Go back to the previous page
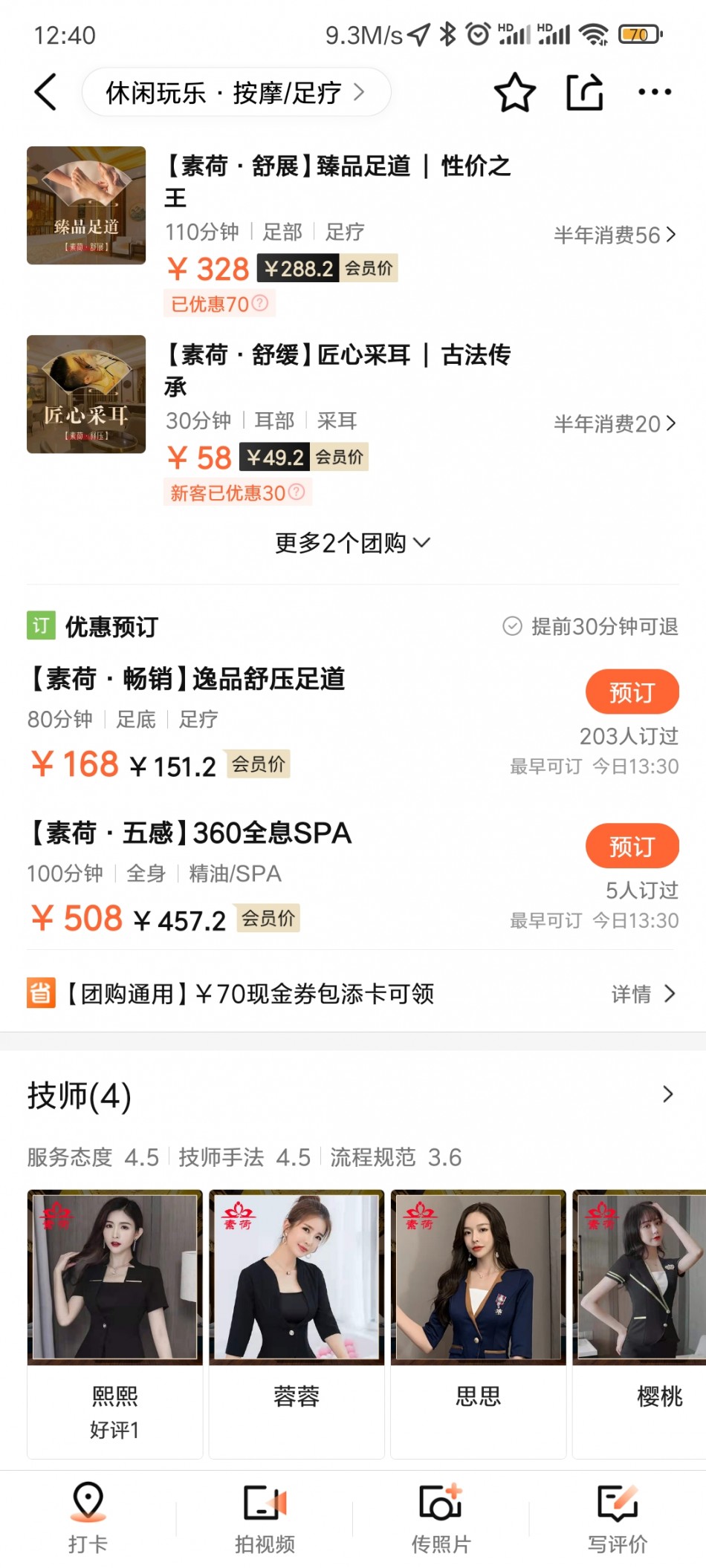The height and width of the screenshot is (1568, 706). pyautogui.click(x=46, y=92)
